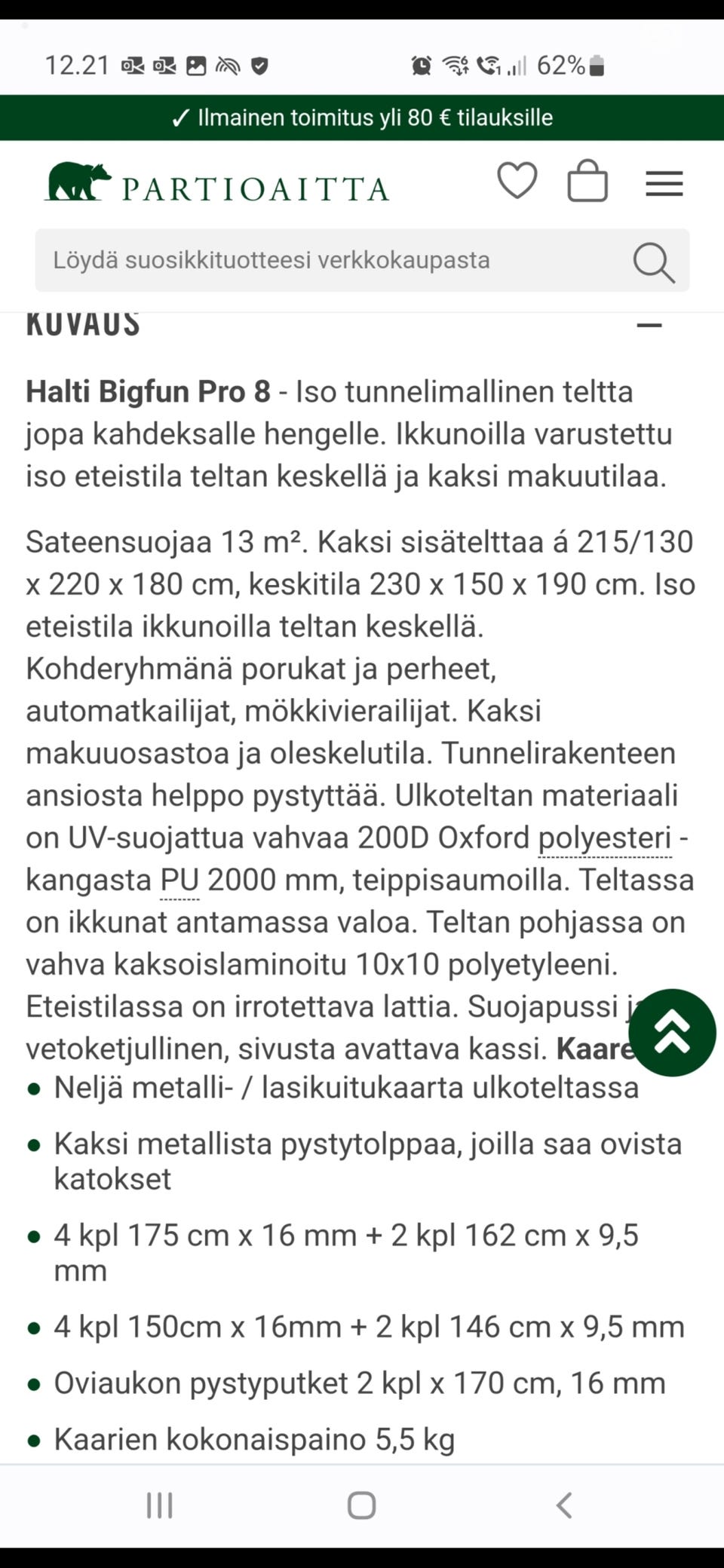
Task: Open the favorites heart icon
Action: (x=517, y=181)
